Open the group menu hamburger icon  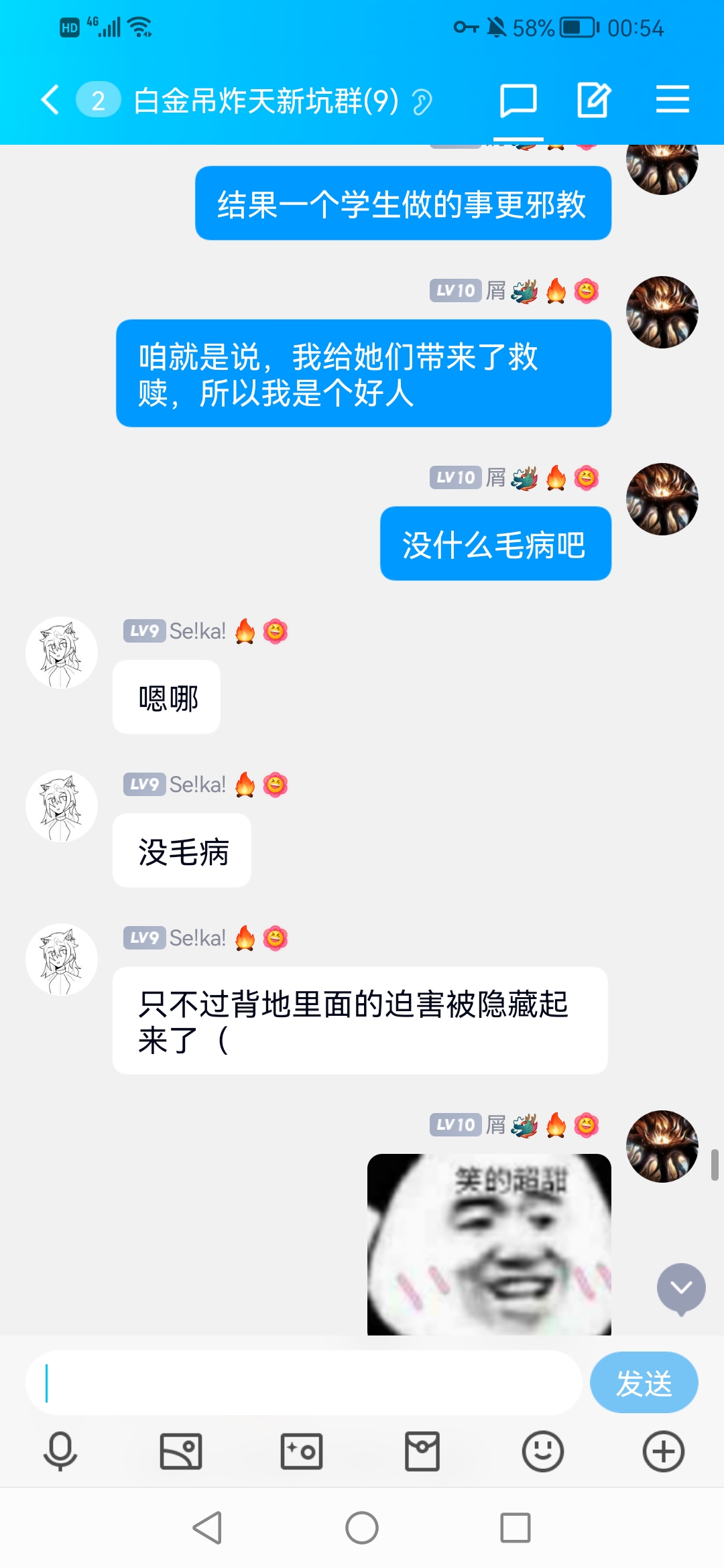672,101
